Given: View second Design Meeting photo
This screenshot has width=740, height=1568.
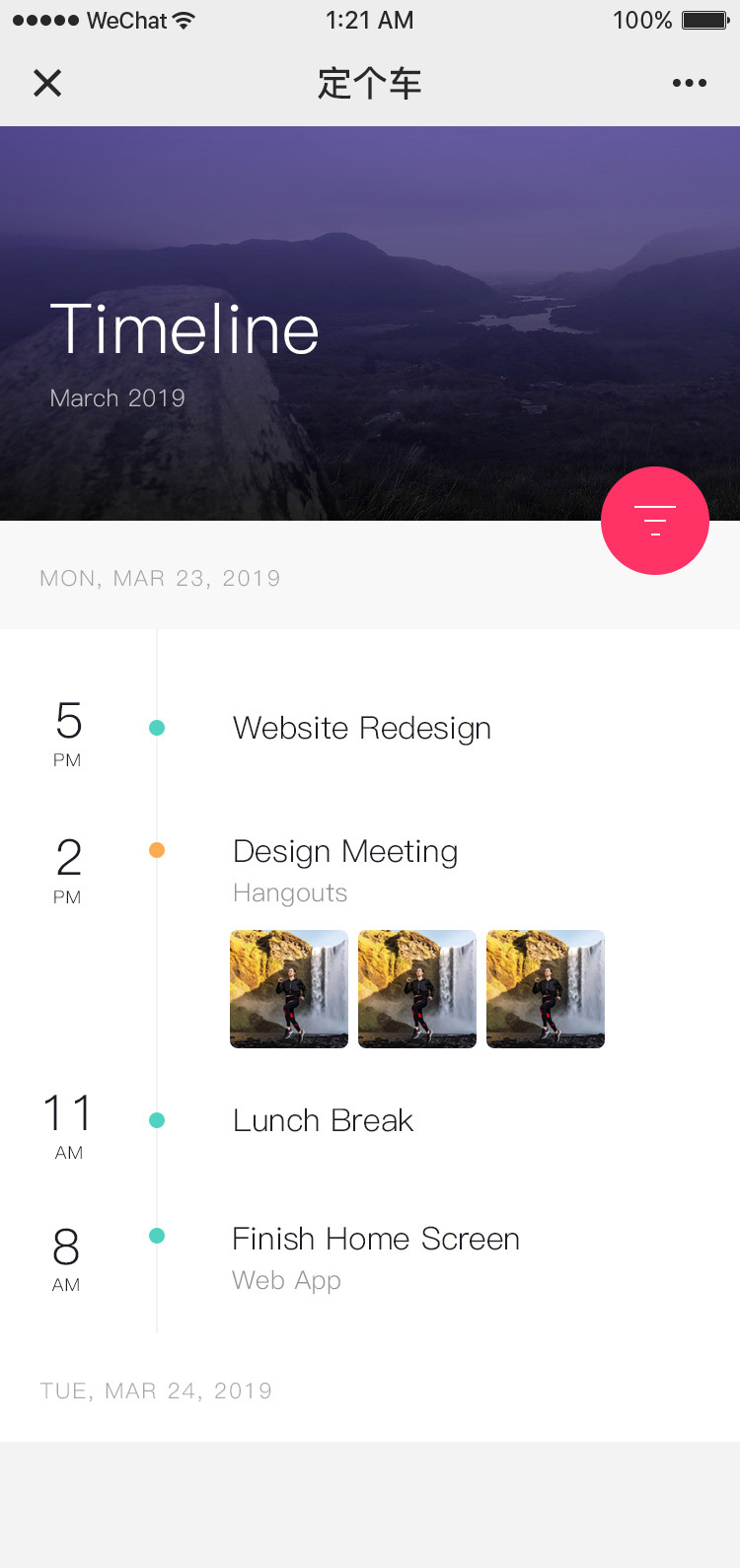Looking at the screenshot, I should [417, 988].
